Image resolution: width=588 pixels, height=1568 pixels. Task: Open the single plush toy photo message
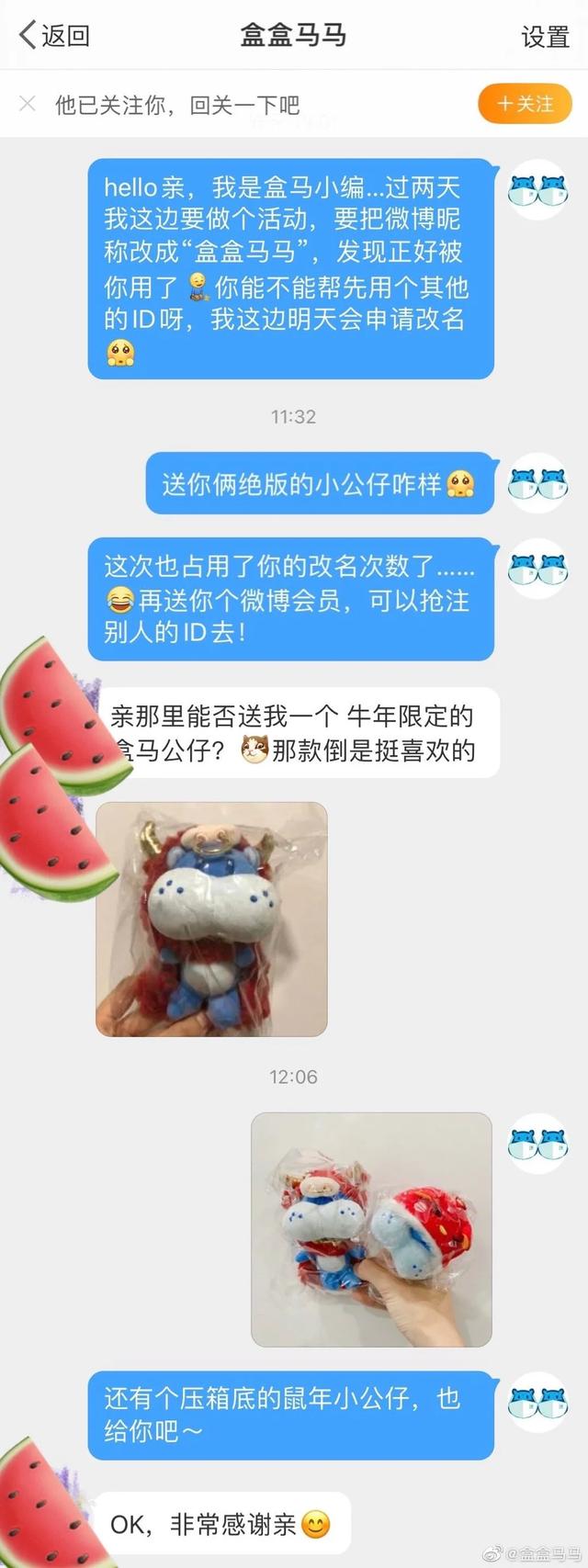click(x=211, y=919)
